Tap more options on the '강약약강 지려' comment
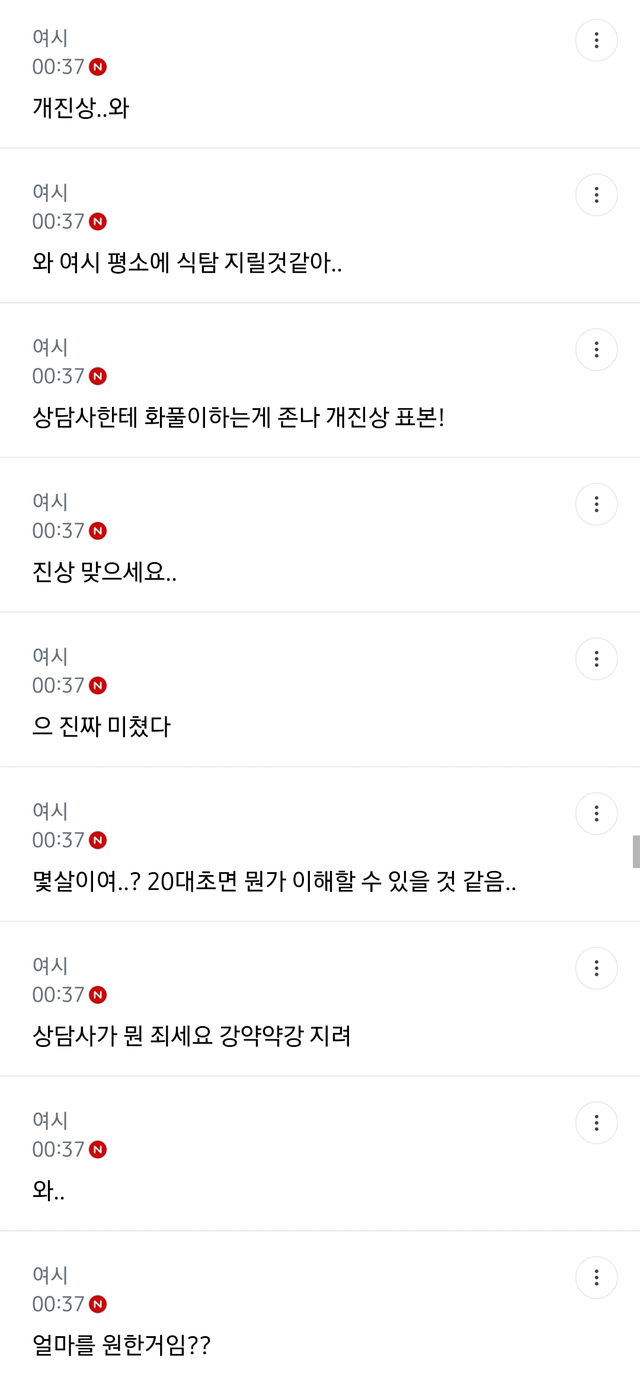The image size is (640, 1374). click(x=596, y=968)
